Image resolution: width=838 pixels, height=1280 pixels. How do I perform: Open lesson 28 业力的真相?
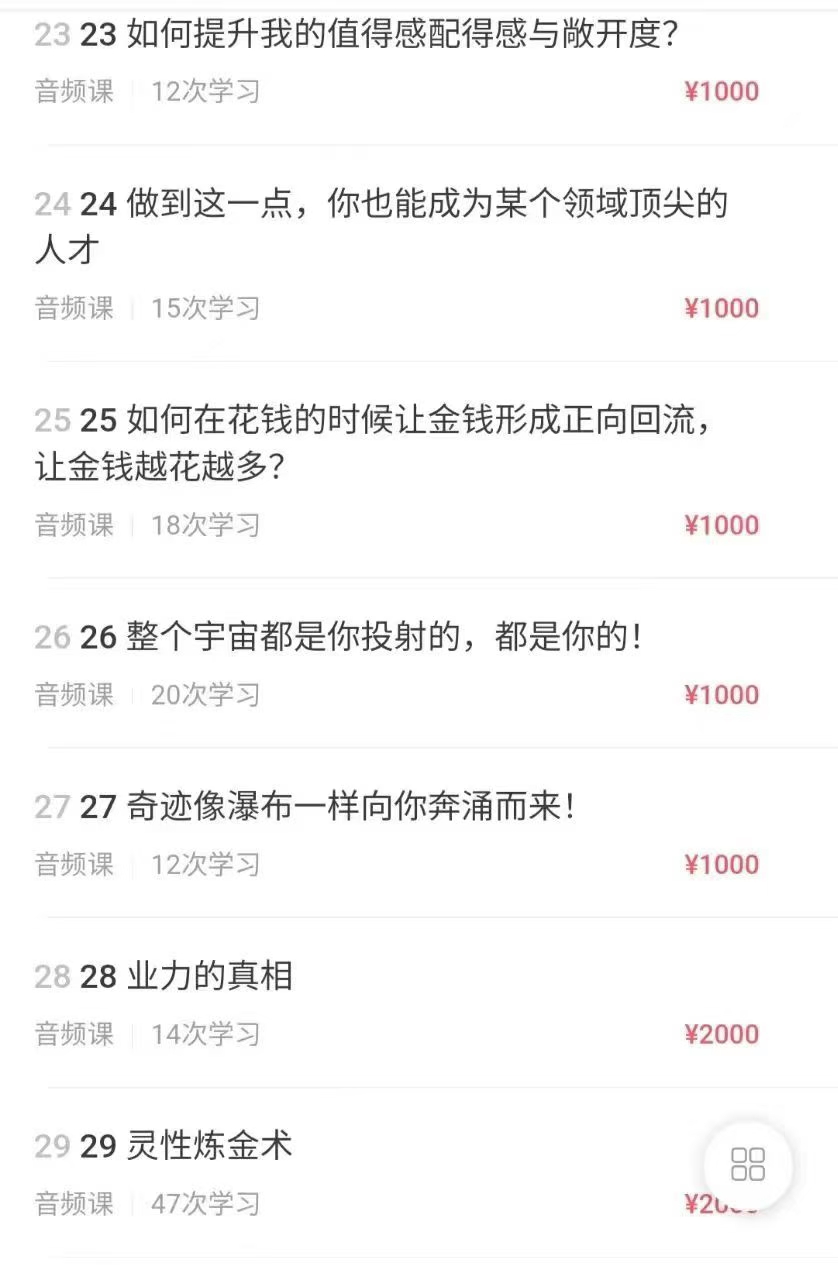[x=210, y=977]
